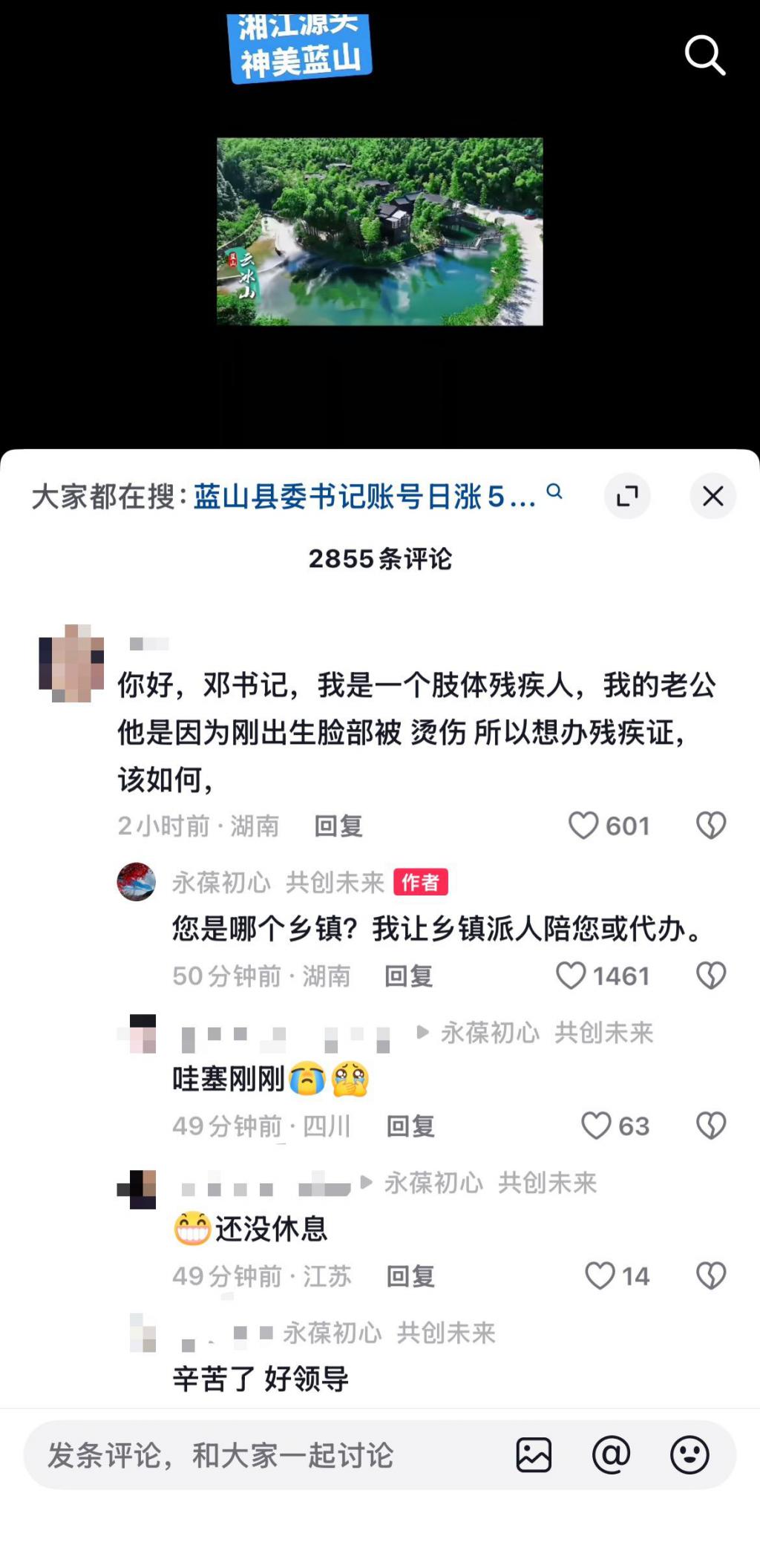
Task: Like the author's 您是哪个乡镇 reply
Action: click(571, 976)
